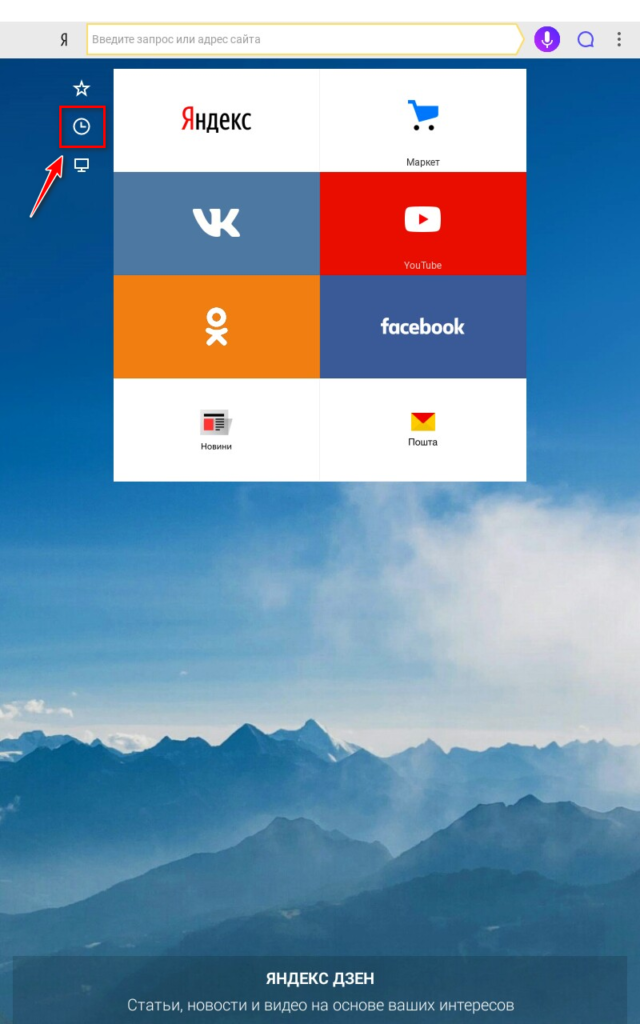Image resolution: width=640 pixels, height=1024 pixels.
Task: Open browsing history clock icon
Action: [x=82, y=127]
